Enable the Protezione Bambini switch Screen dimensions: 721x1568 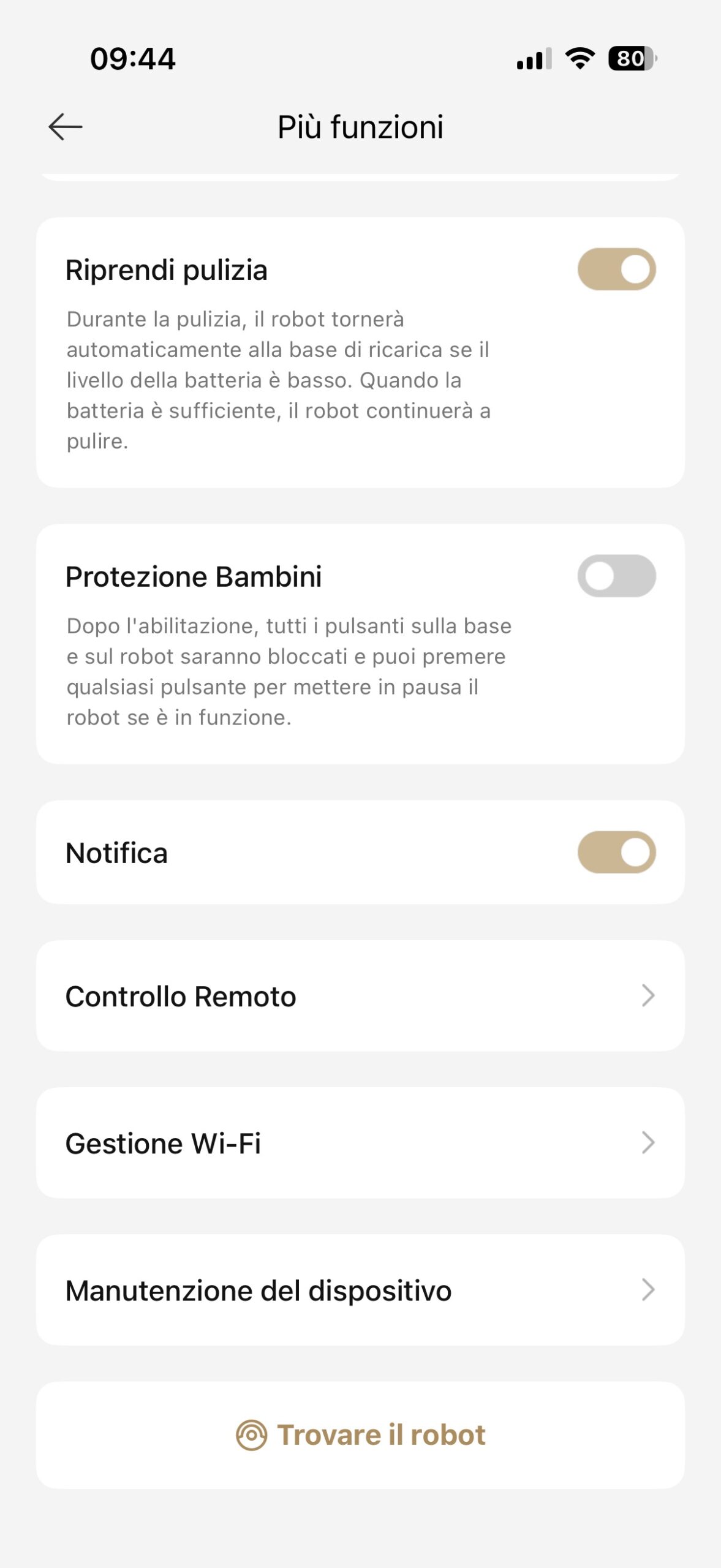[616, 576]
